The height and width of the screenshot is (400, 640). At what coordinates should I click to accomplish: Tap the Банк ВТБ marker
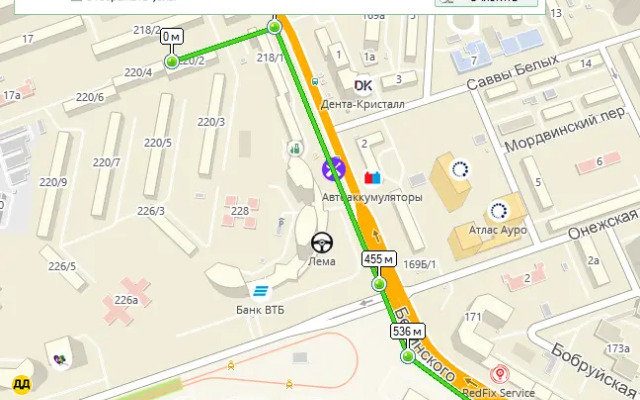260,291
